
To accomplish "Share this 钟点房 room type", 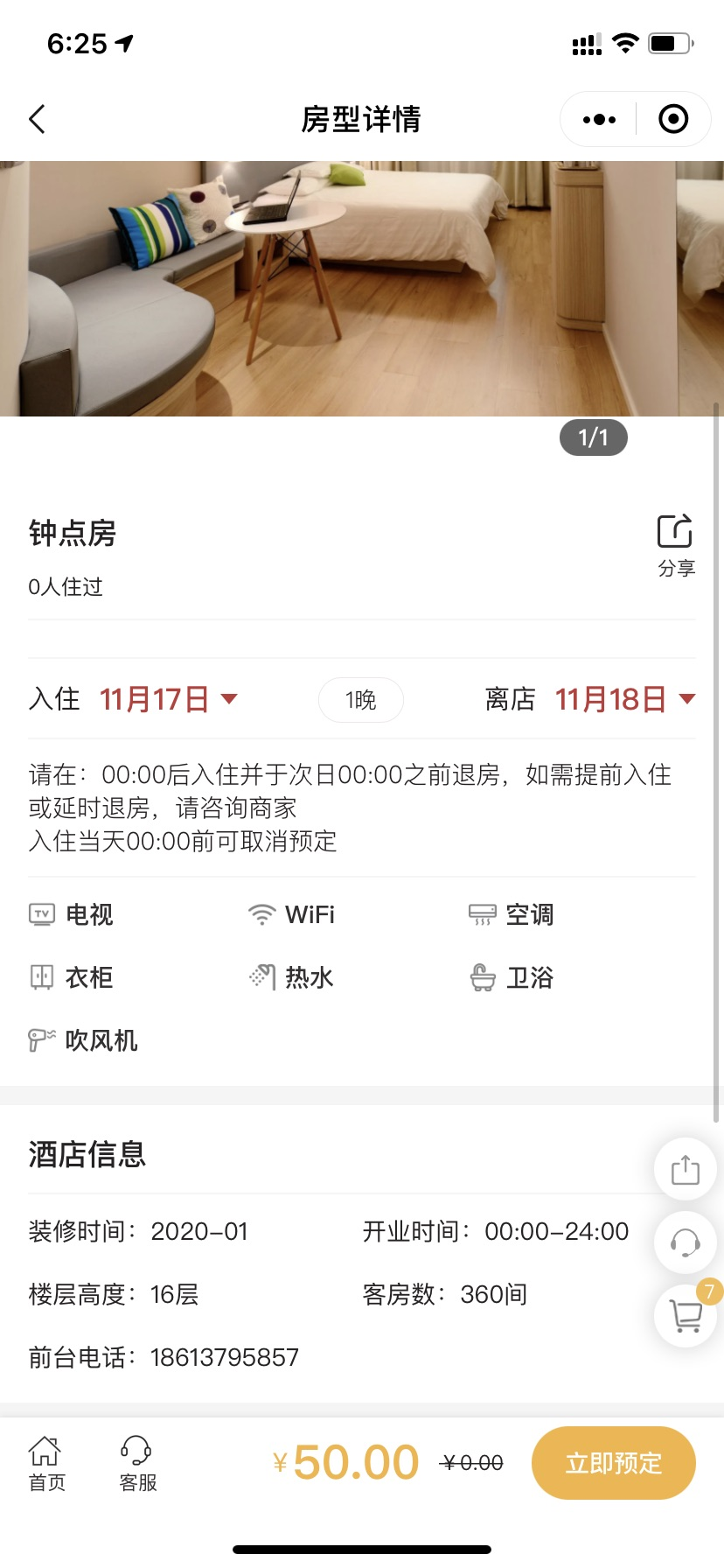I will (x=675, y=544).
